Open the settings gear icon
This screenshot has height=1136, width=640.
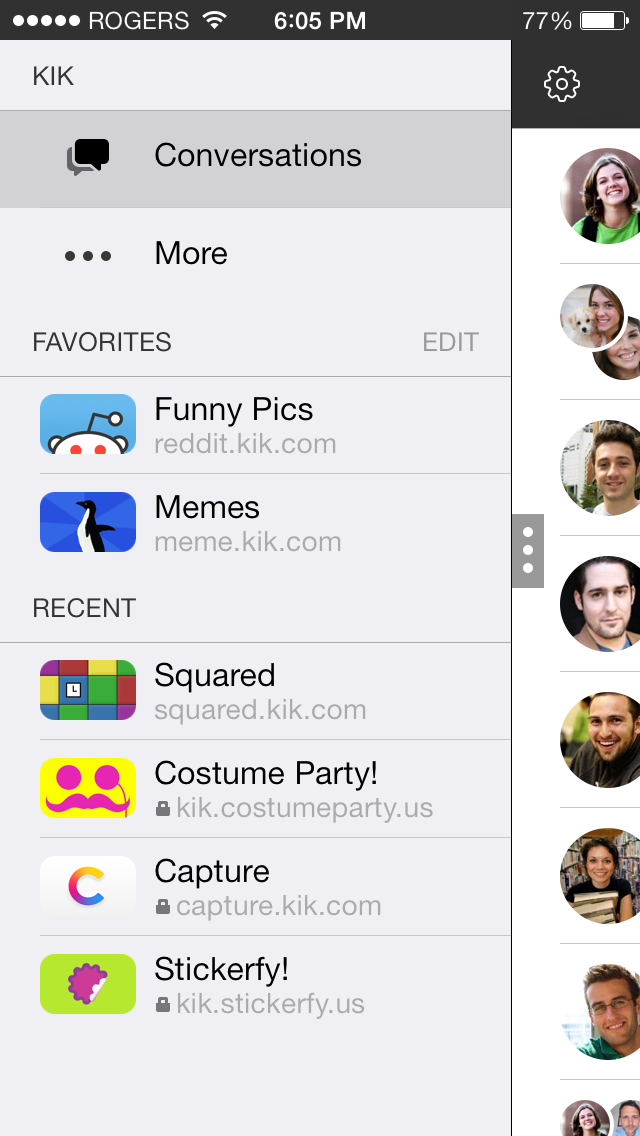tap(562, 84)
